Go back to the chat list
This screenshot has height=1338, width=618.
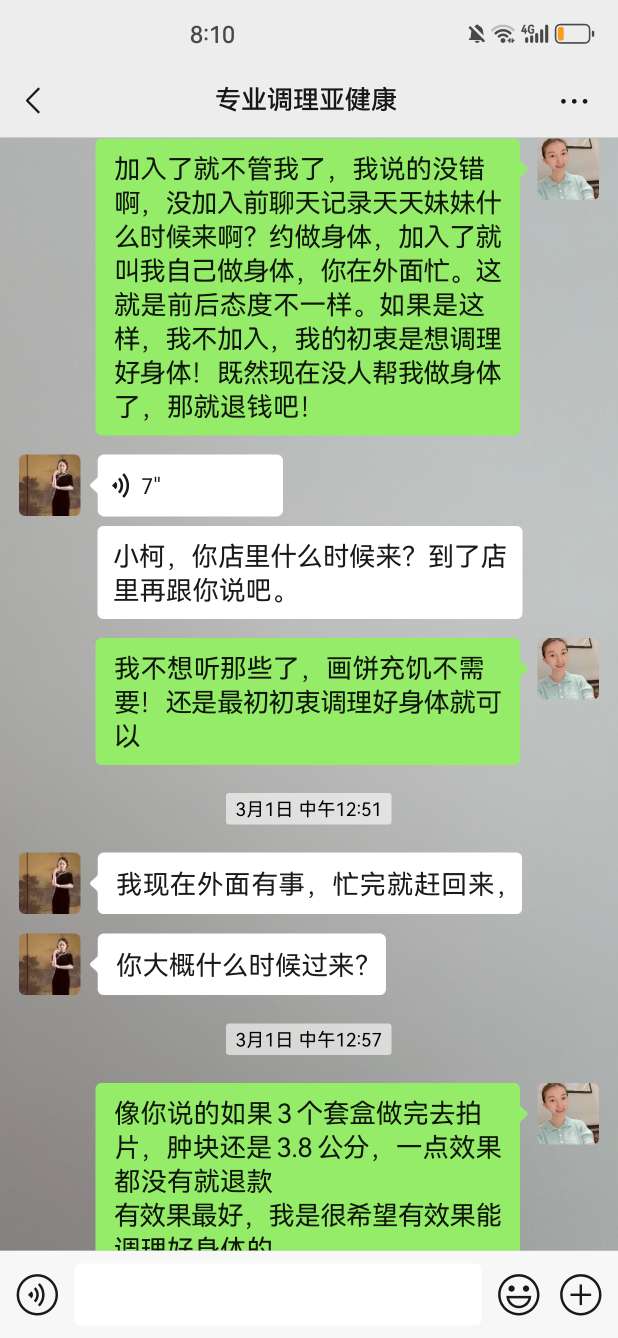[33, 100]
